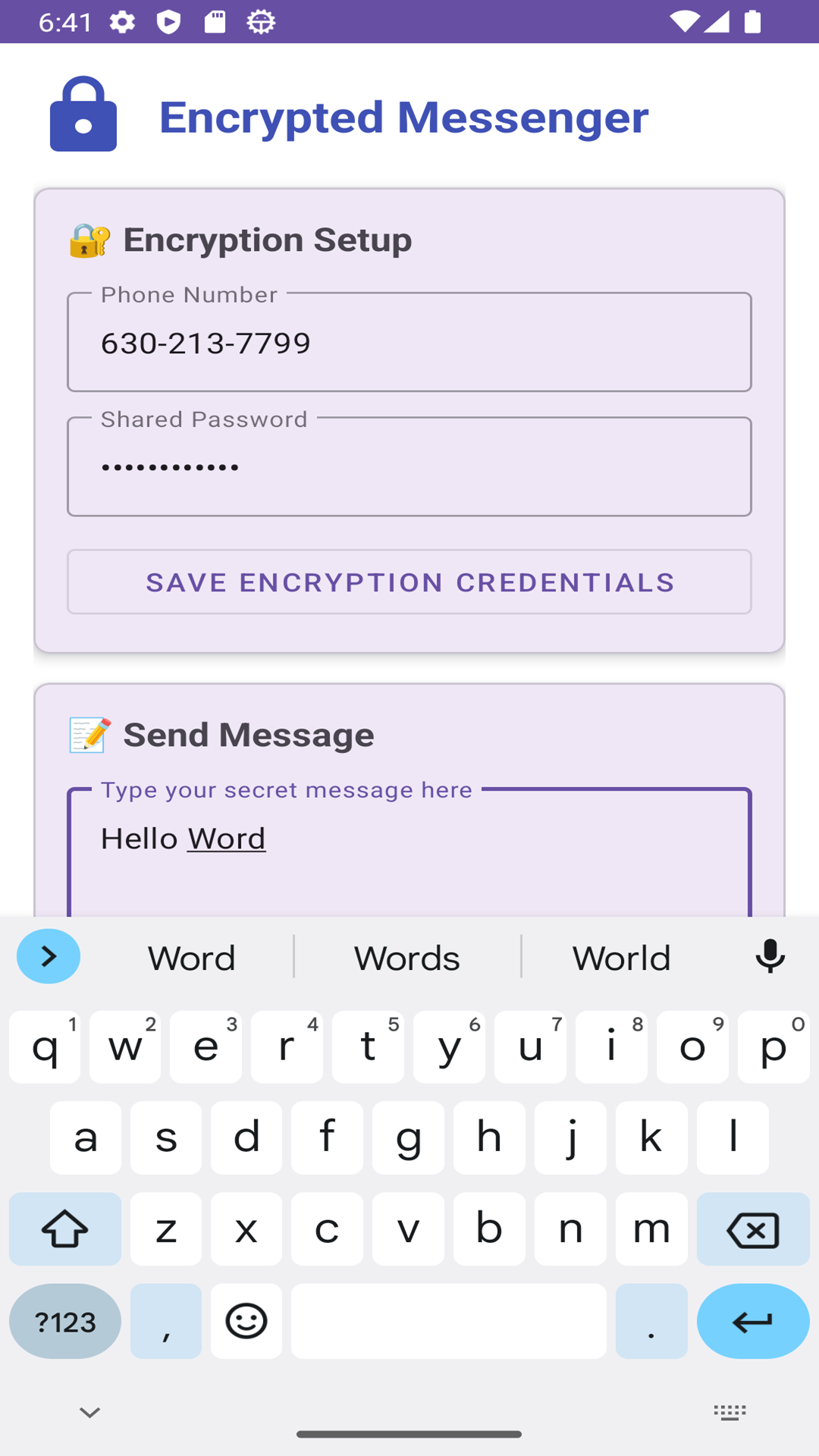This screenshot has width=819, height=1456.
Task: Select the "Word" suggestion on keyboard
Action: pos(192,958)
